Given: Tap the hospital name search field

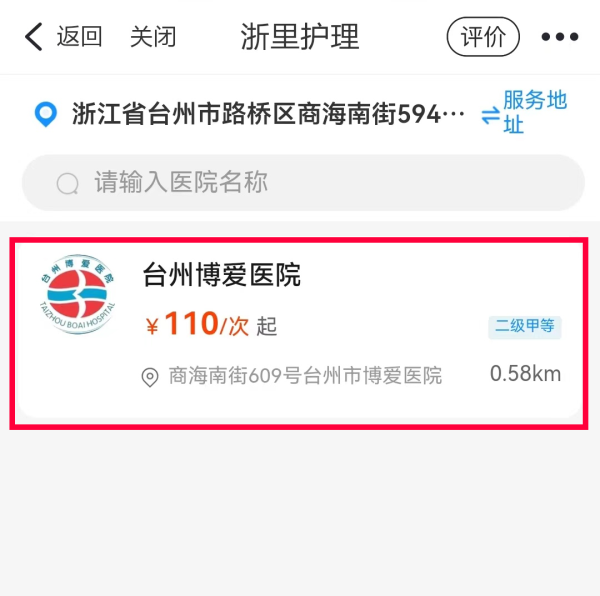Looking at the screenshot, I should tap(302, 182).
